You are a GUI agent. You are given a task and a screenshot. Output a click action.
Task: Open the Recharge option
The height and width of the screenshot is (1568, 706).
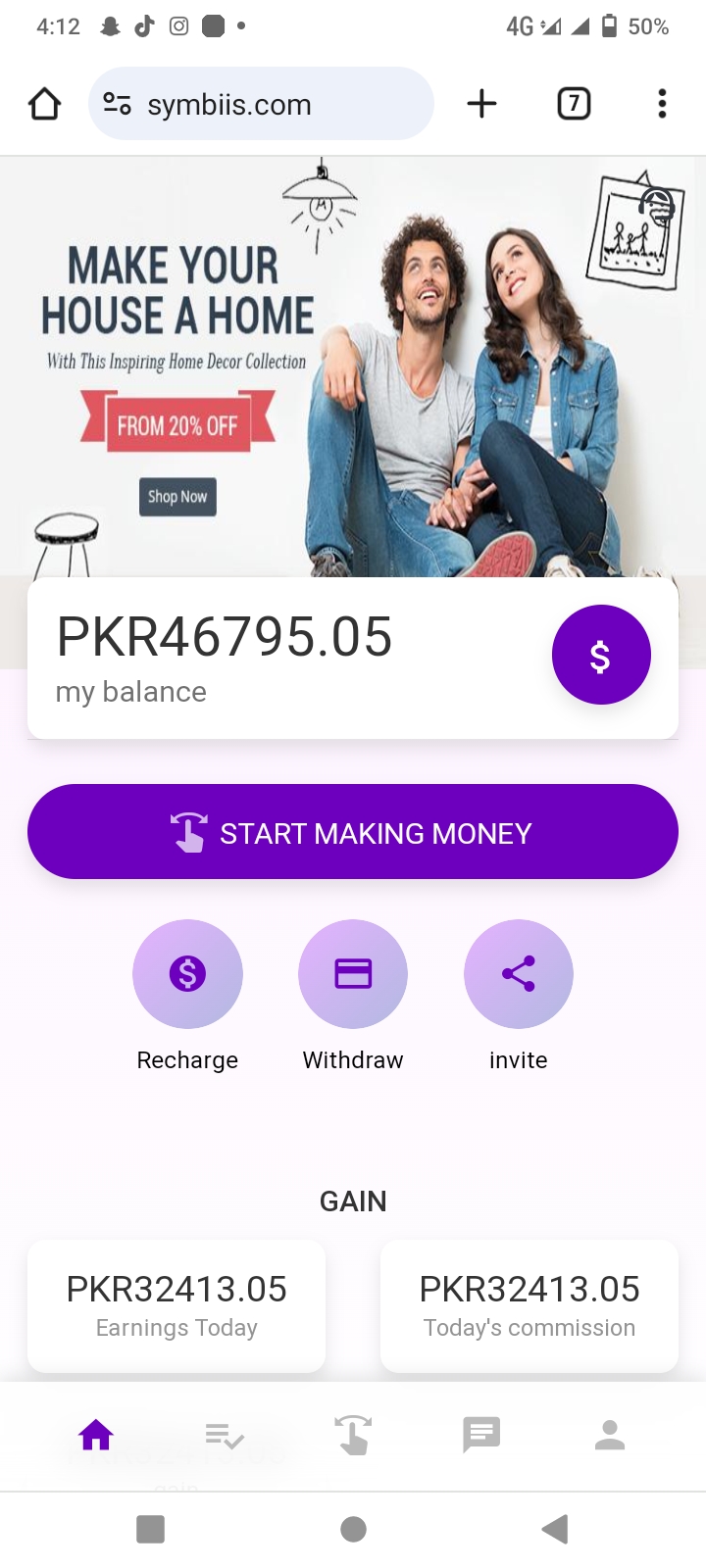187,974
